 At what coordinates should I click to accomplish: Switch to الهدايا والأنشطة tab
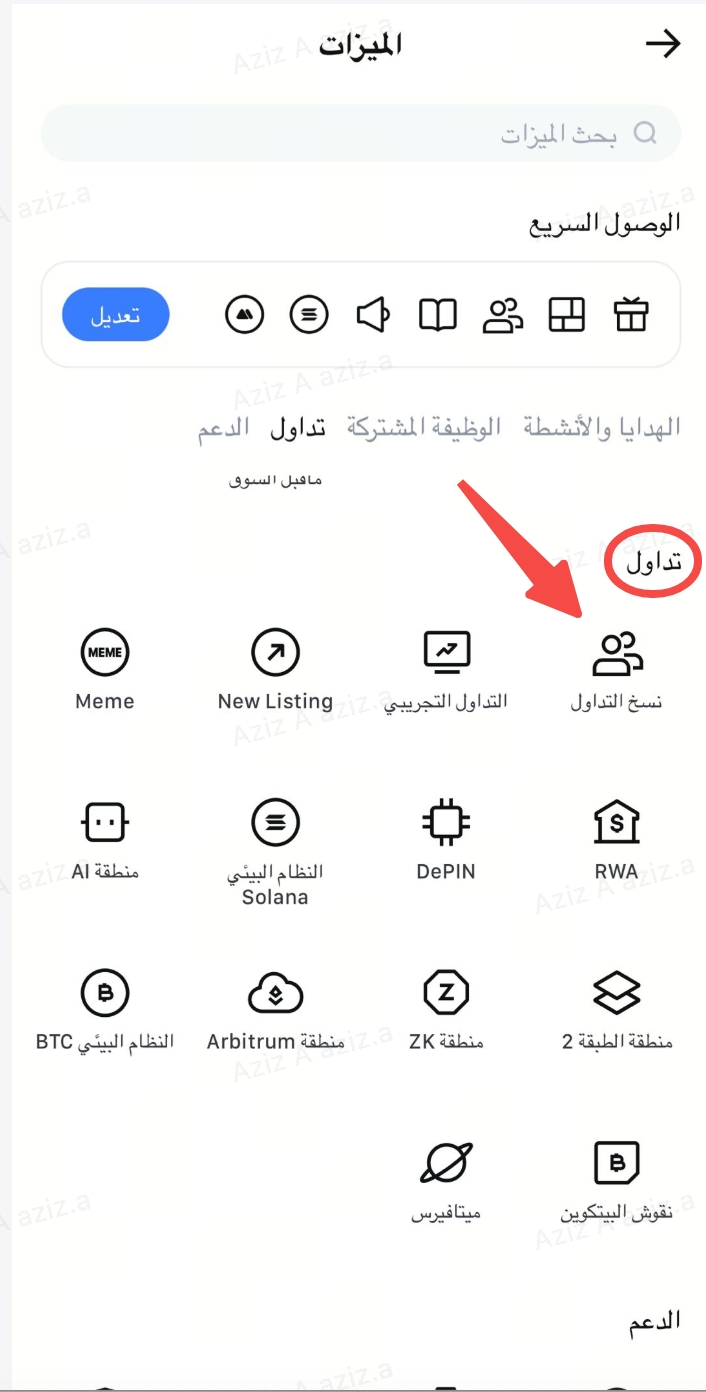601,427
